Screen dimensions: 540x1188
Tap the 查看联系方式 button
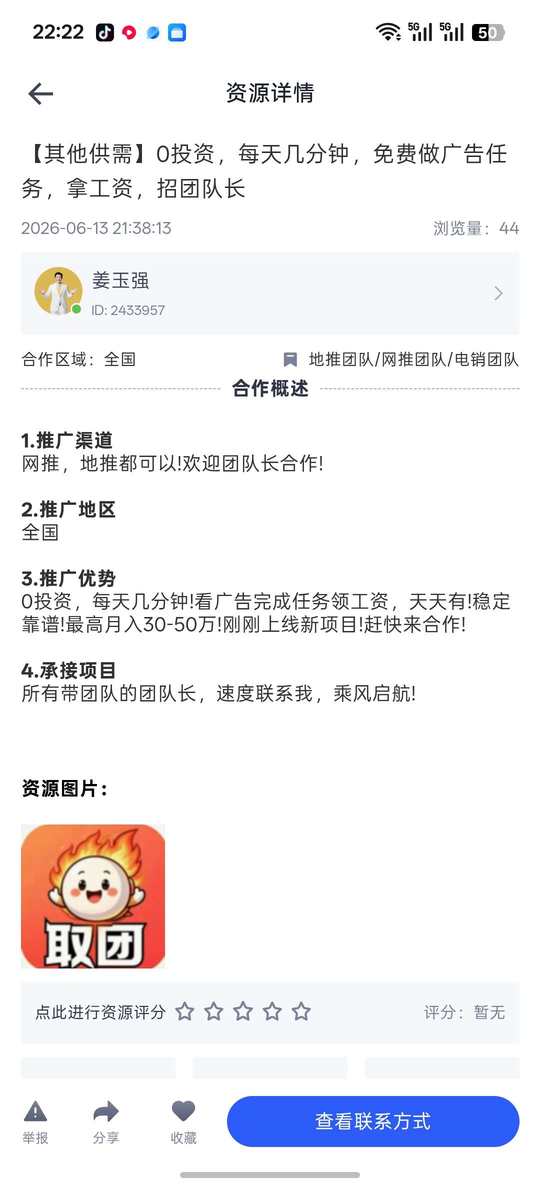[373, 1121]
